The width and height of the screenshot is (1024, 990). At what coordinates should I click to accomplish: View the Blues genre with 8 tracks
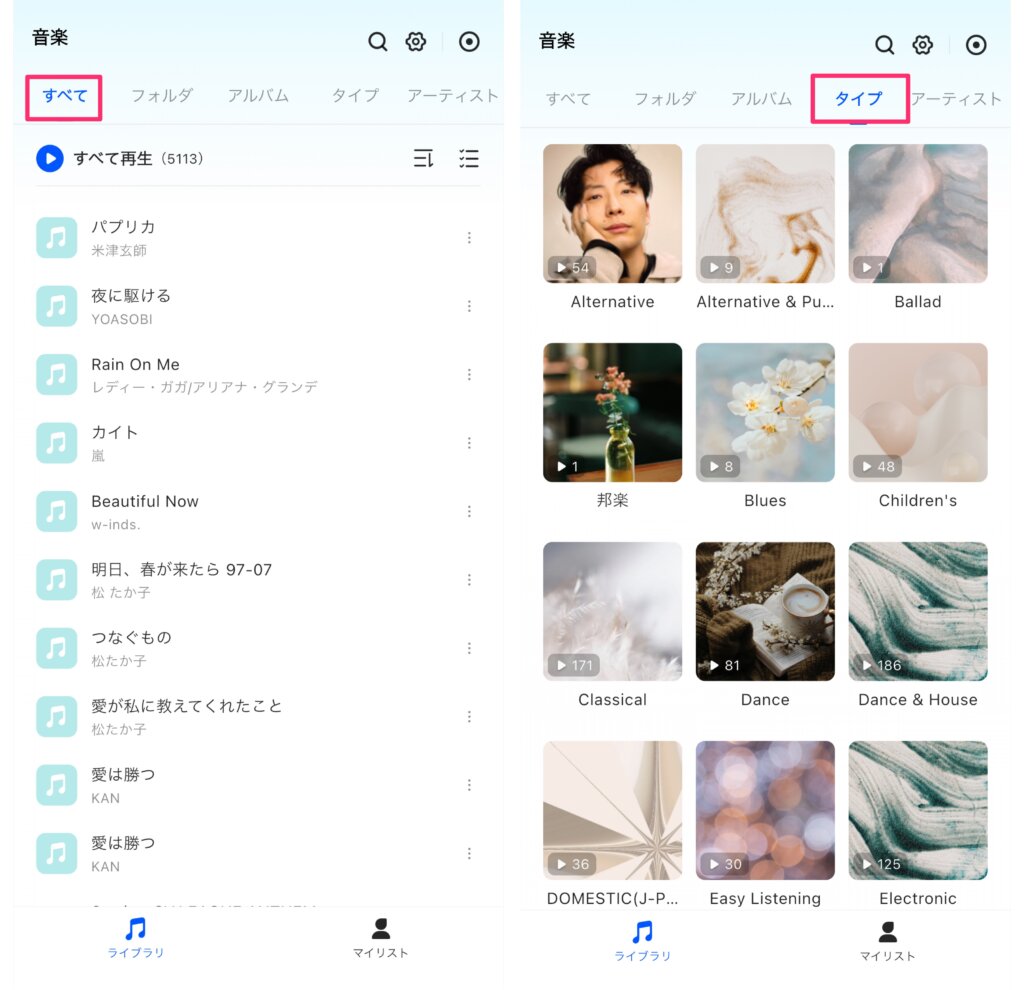tap(765, 412)
